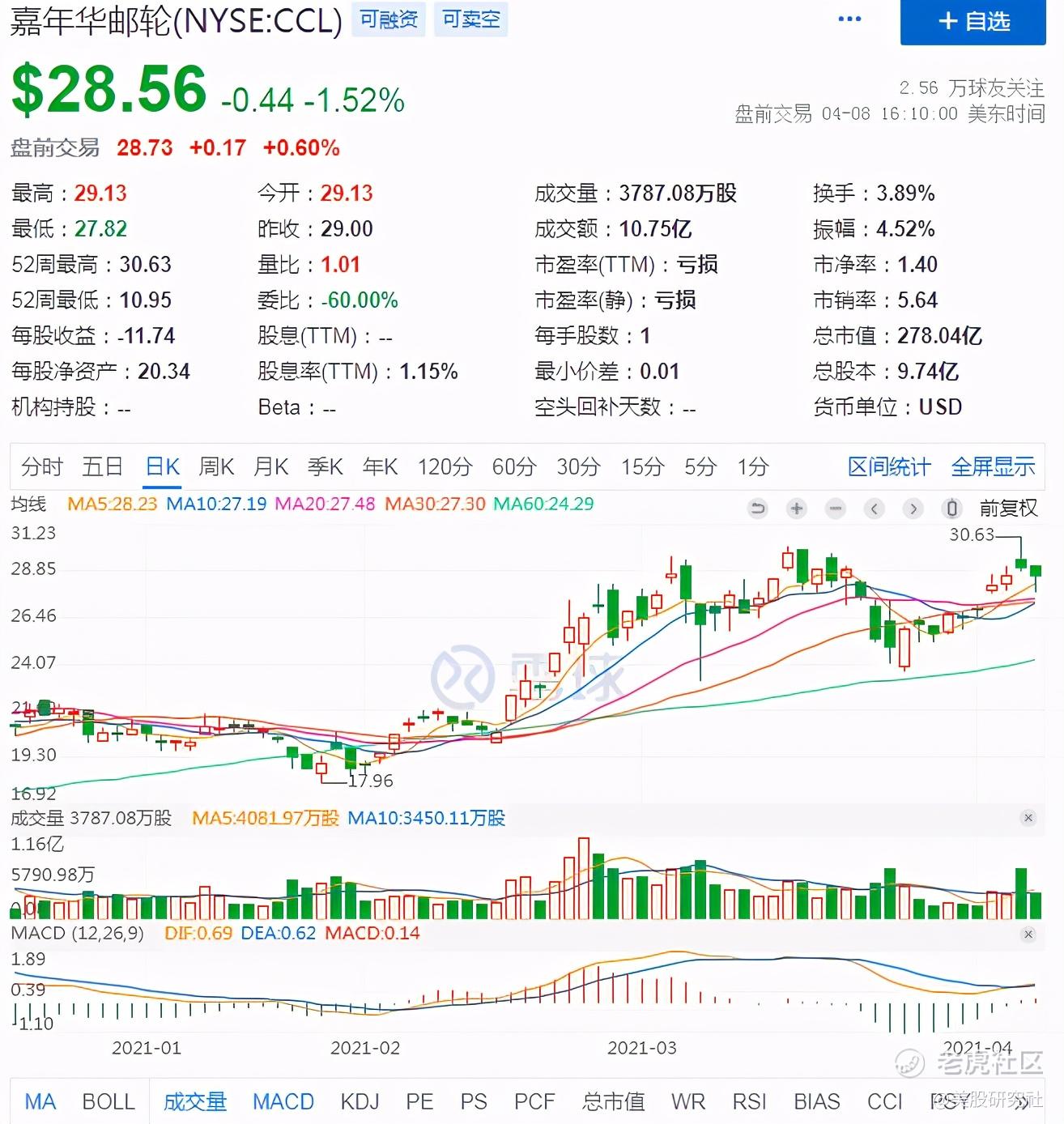Switch chart to 分时 view
This screenshot has width=1064, height=1124.
point(41,467)
